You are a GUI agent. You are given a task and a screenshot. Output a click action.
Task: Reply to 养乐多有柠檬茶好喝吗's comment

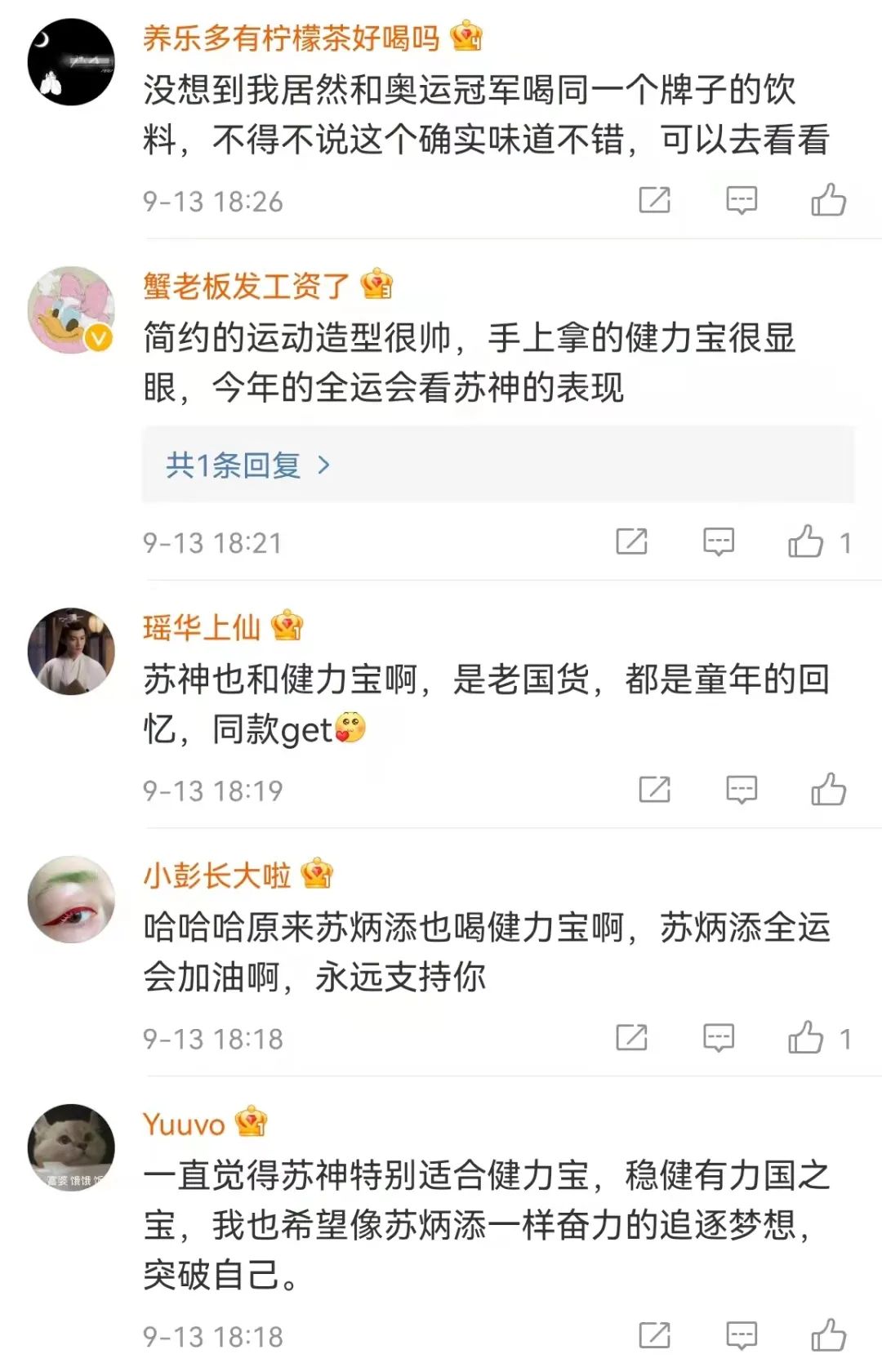click(742, 200)
